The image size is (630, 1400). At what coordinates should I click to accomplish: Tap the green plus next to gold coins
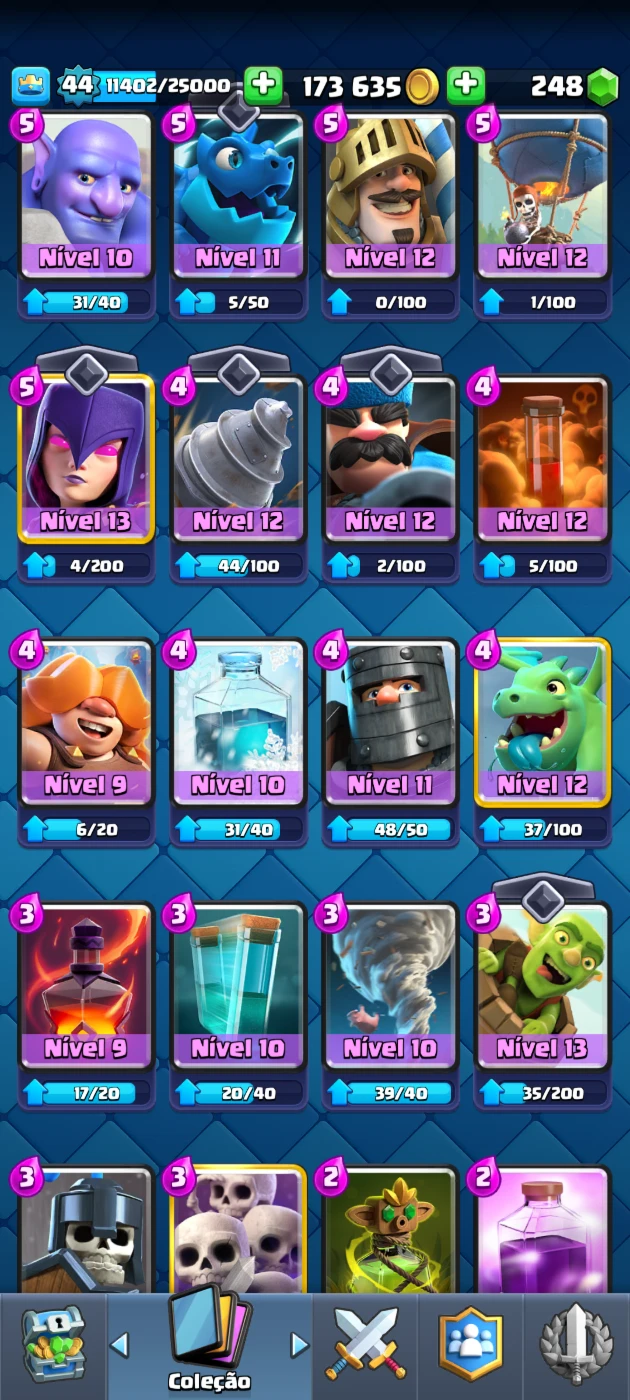coord(465,86)
